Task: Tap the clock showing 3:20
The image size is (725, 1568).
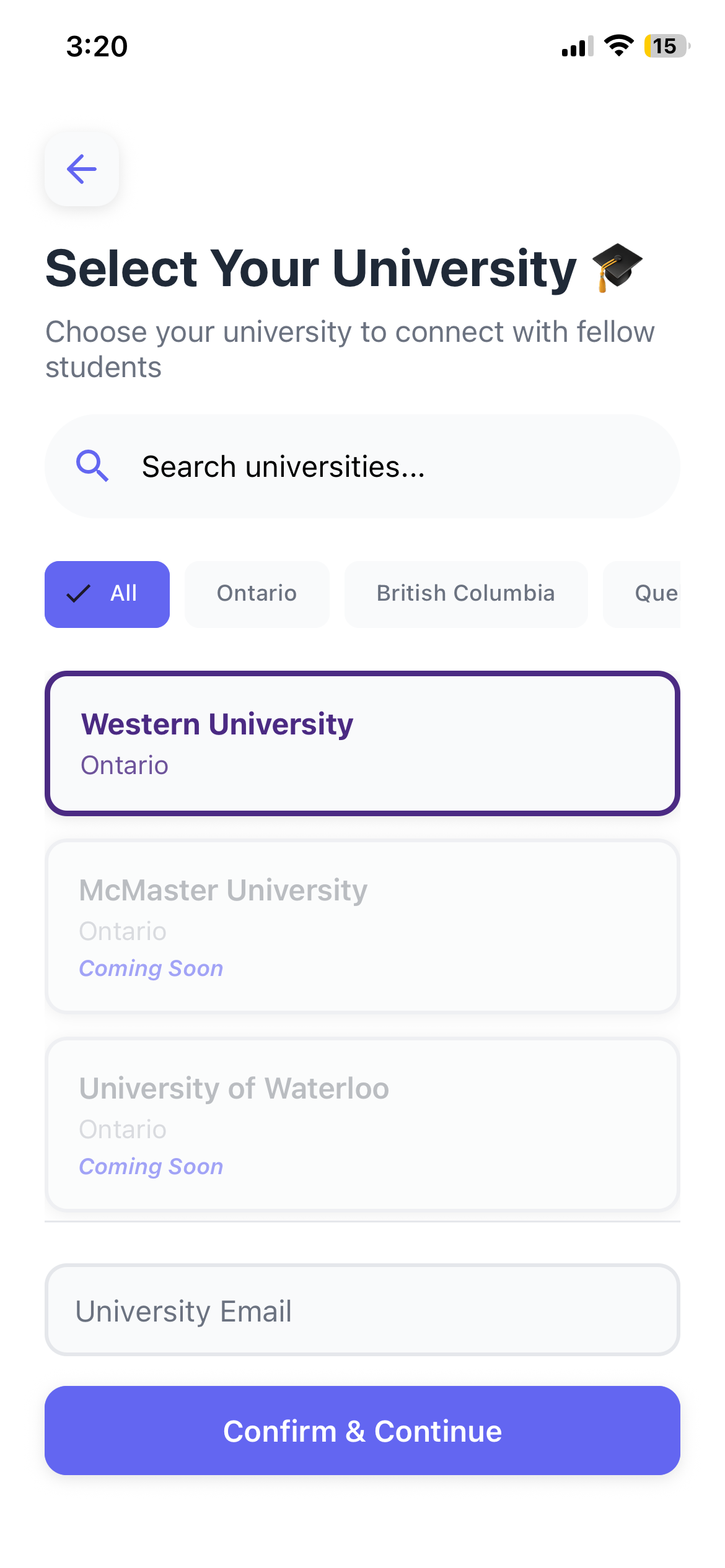Action: pyautogui.click(x=97, y=46)
